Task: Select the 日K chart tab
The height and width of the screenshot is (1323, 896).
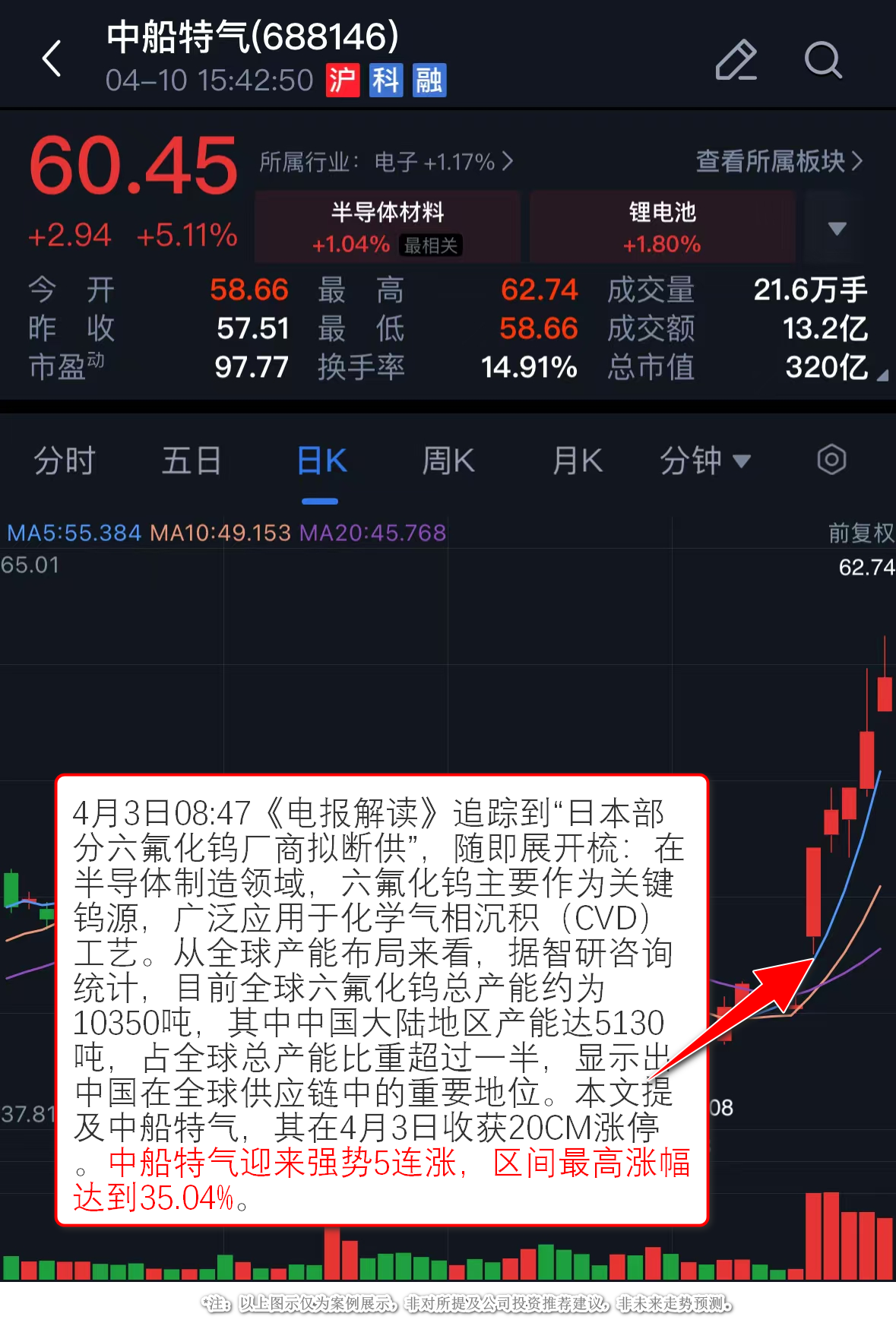Action: [321, 461]
